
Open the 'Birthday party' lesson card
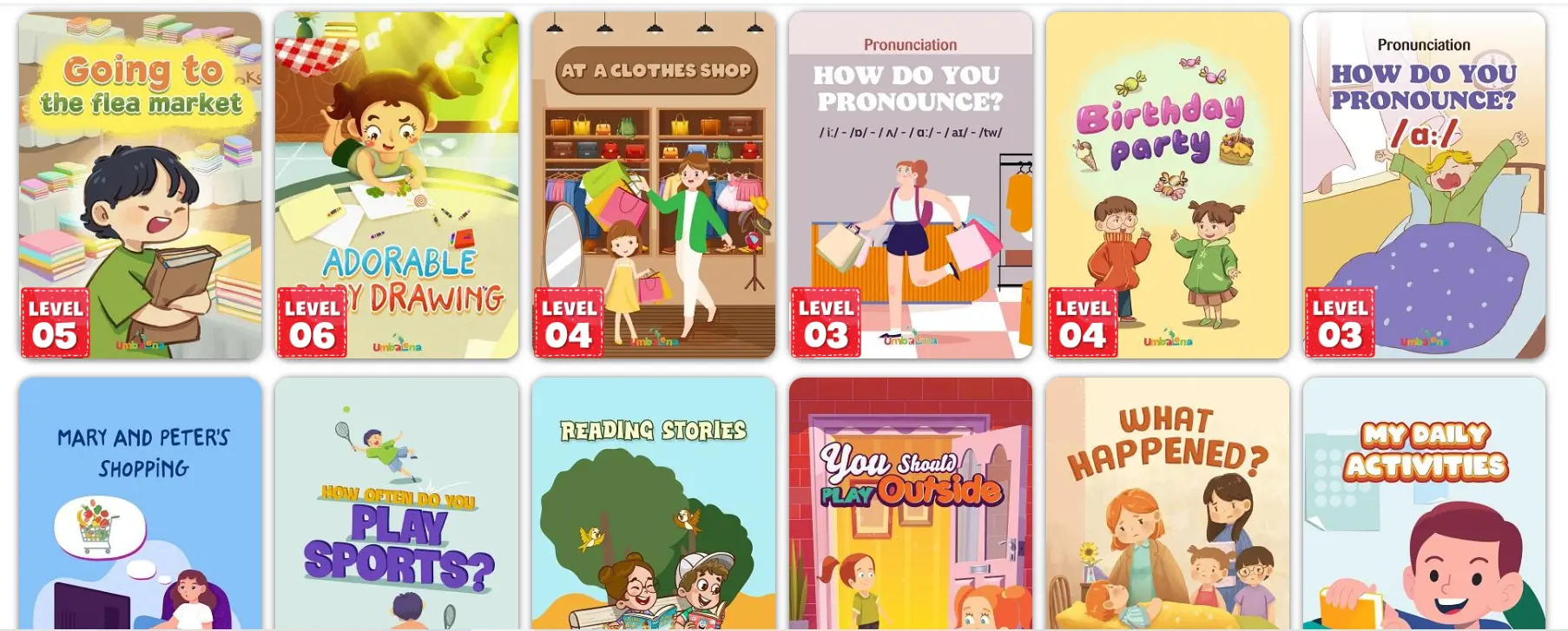pyautogui.click(x=1168, y=185)
